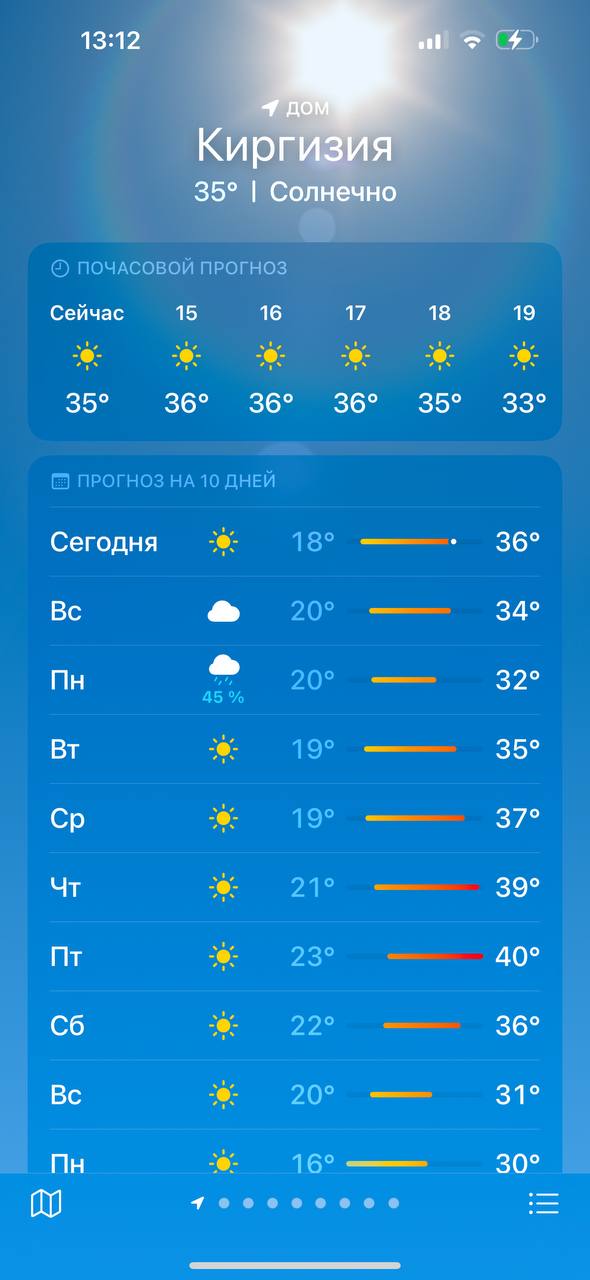Image resolution: width=590 pixels, height=1280 pixels.
Task: Open the Пт forecast with 40° high
Action: (295, 956)
